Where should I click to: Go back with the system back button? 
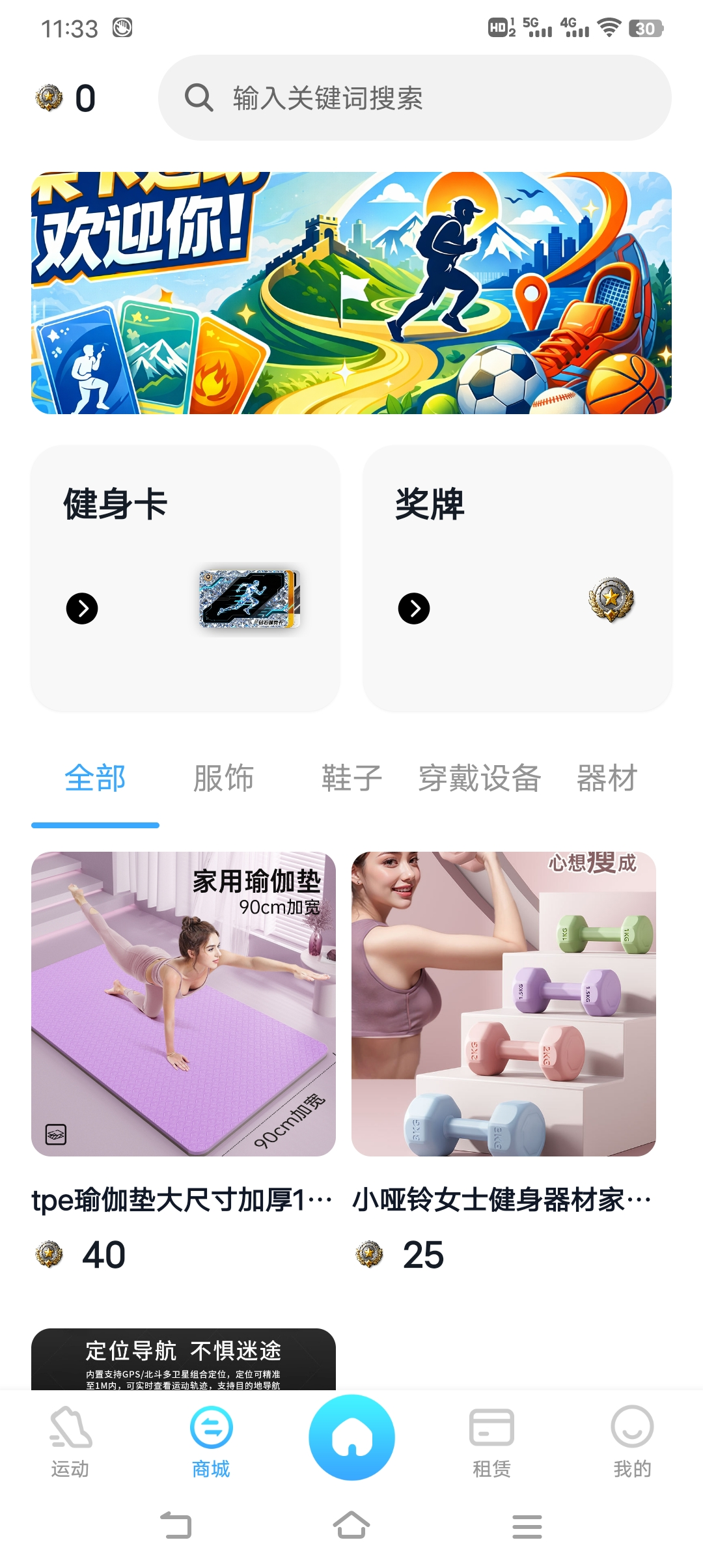pos(176,1526)
